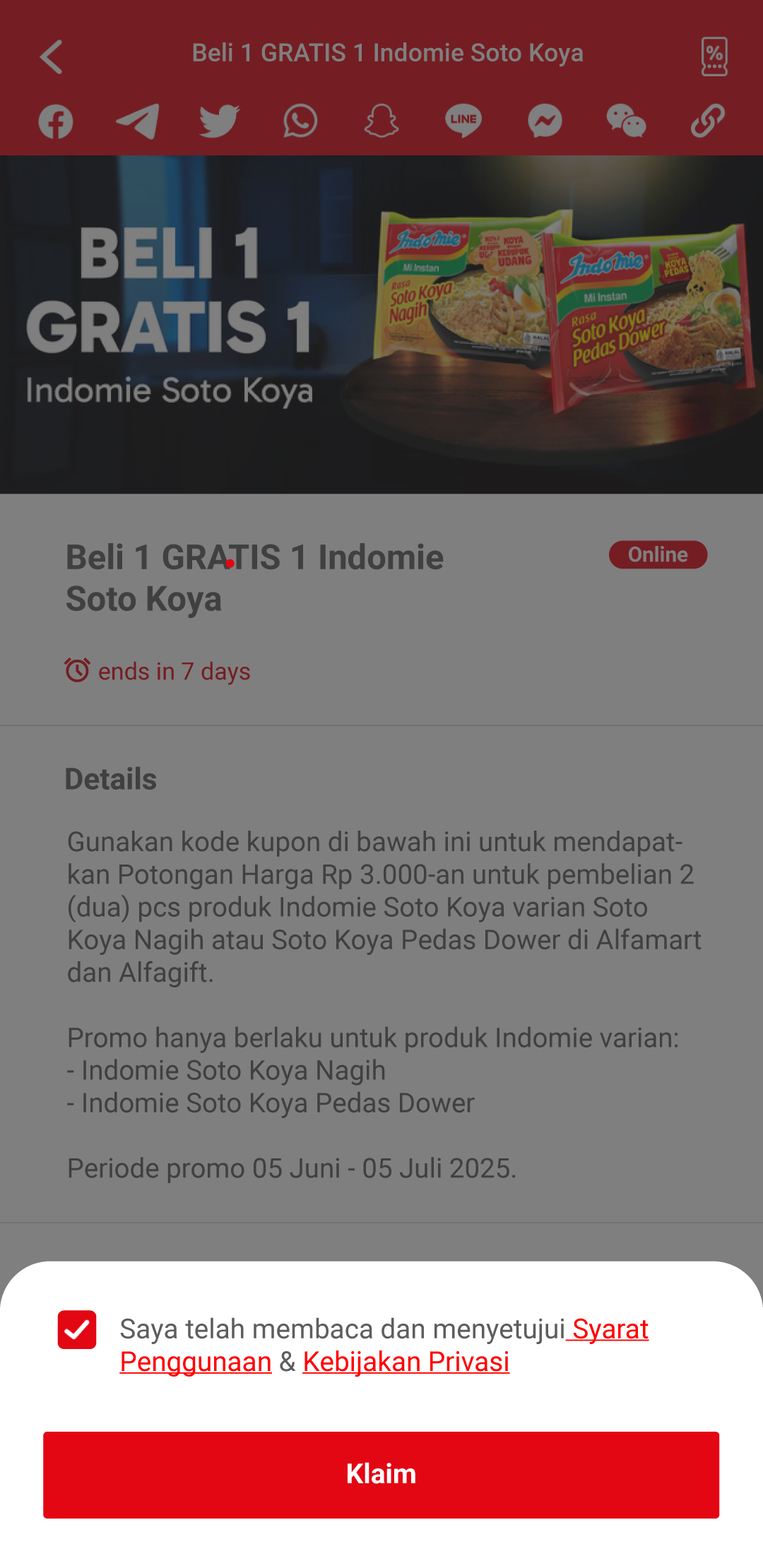Open the Kebijakan Privasi link
763x1568 pixels.
[406, 1362]
